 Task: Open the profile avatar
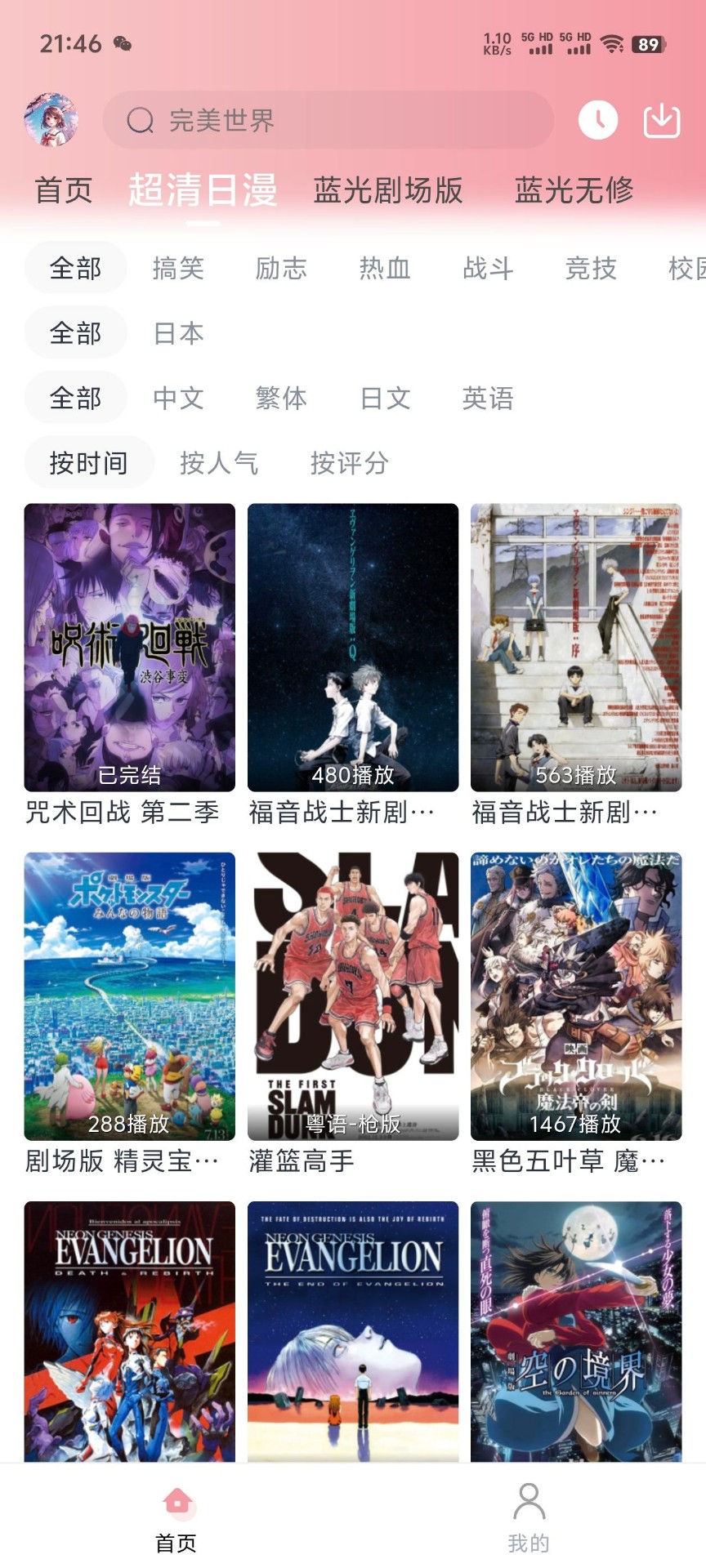tap(51, 119)
